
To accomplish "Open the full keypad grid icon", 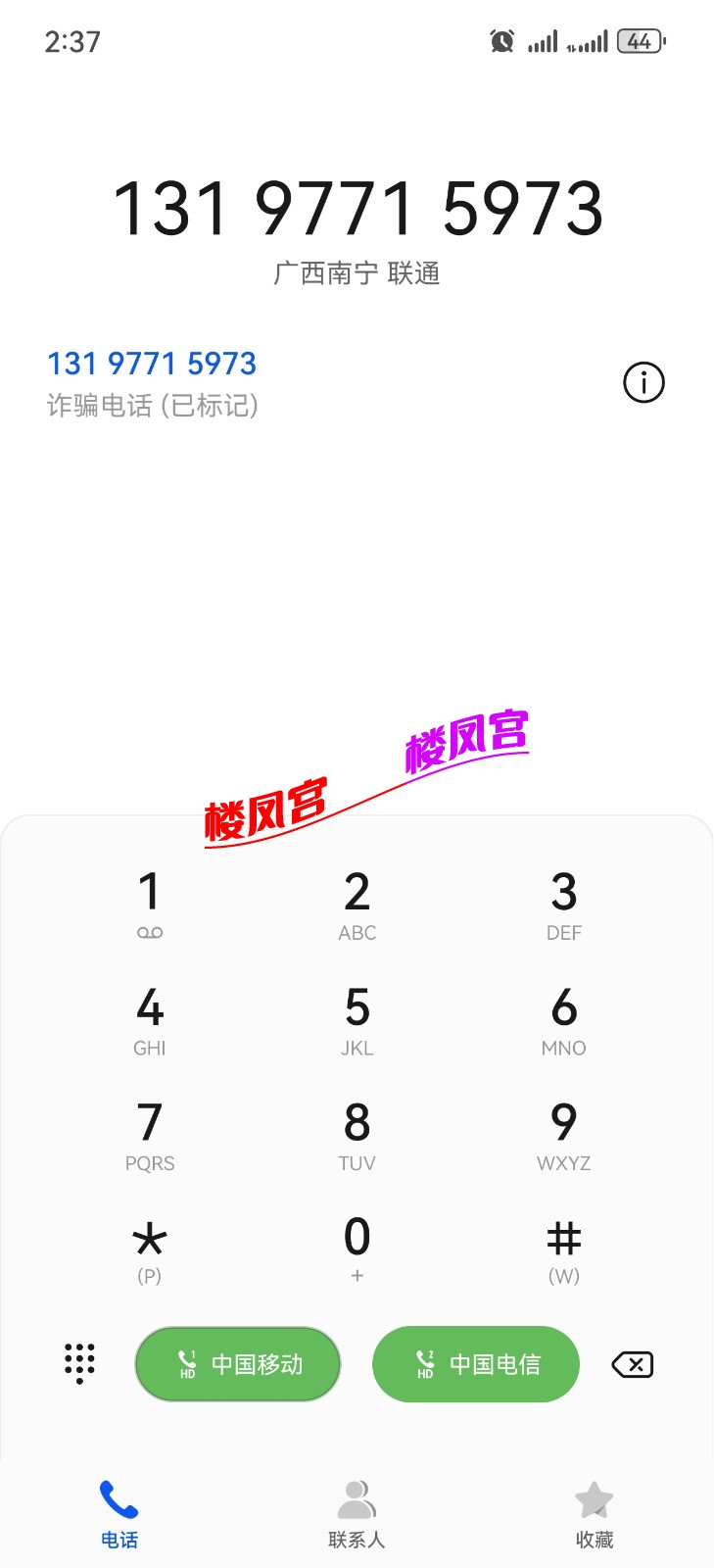I will point(79,1364).
